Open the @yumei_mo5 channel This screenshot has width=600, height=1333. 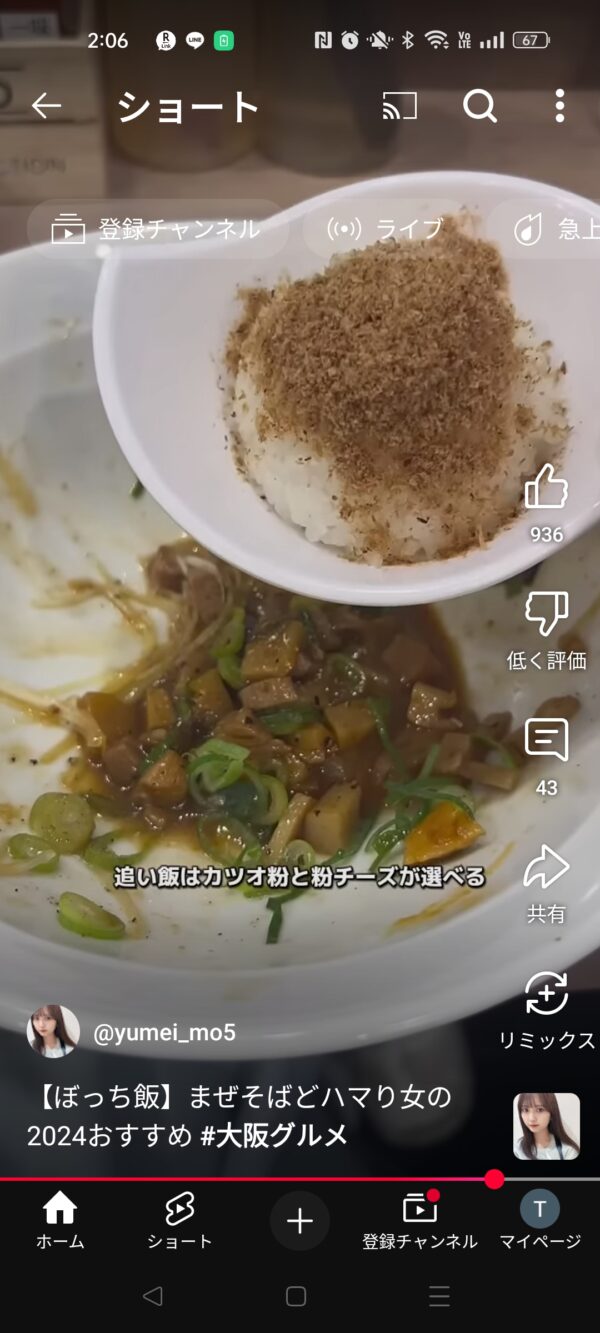[164, 1032]
